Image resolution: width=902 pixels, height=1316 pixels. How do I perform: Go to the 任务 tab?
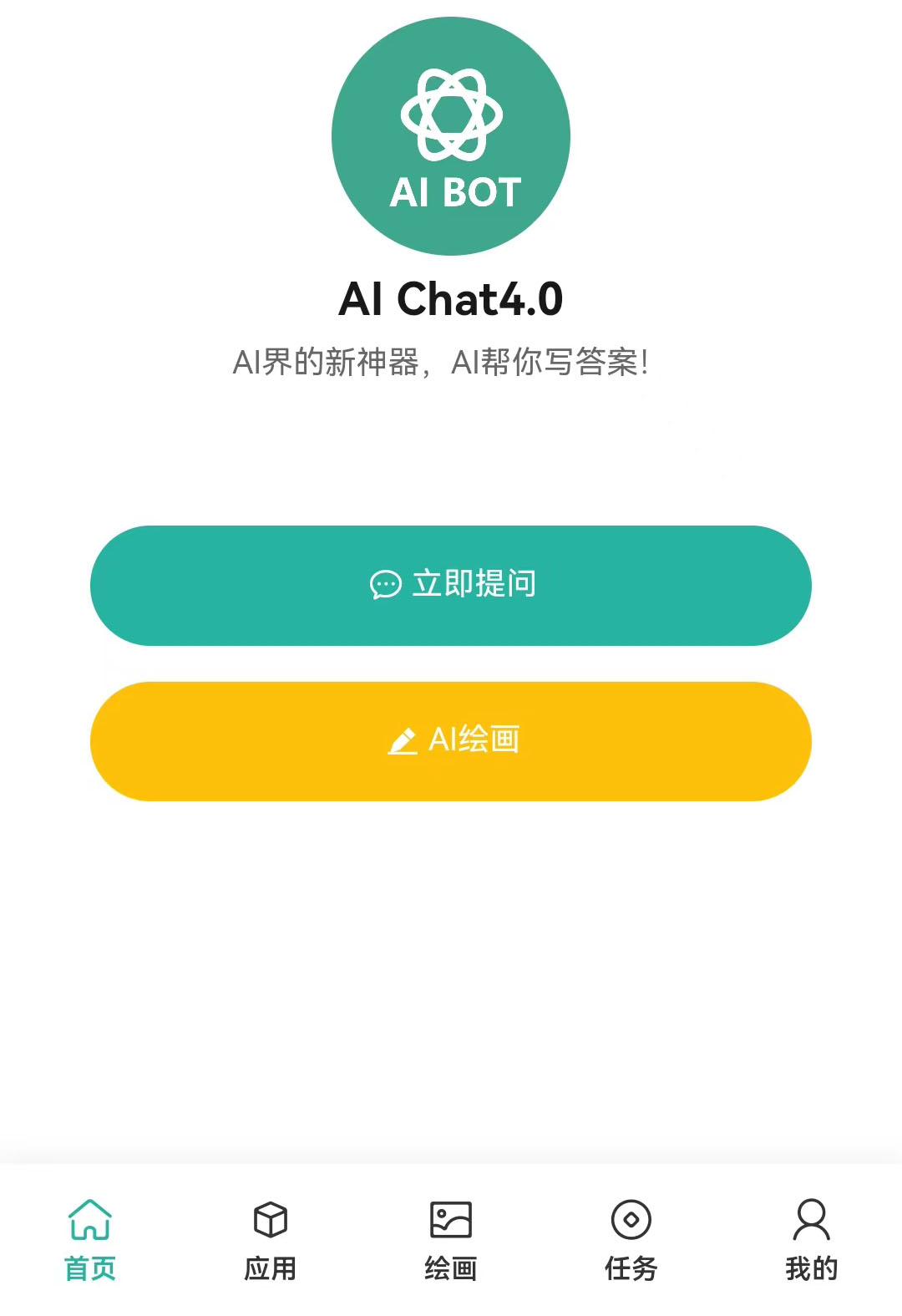[631, 1240]
